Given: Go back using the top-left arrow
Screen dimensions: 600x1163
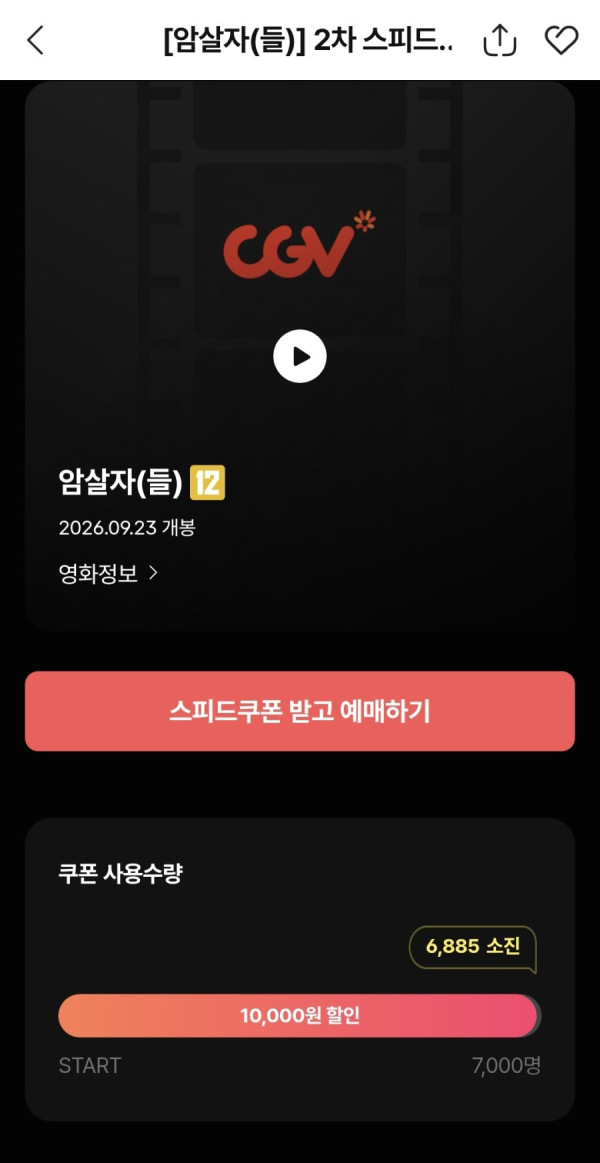Looking at the screenshot, I should click(35, 40).
